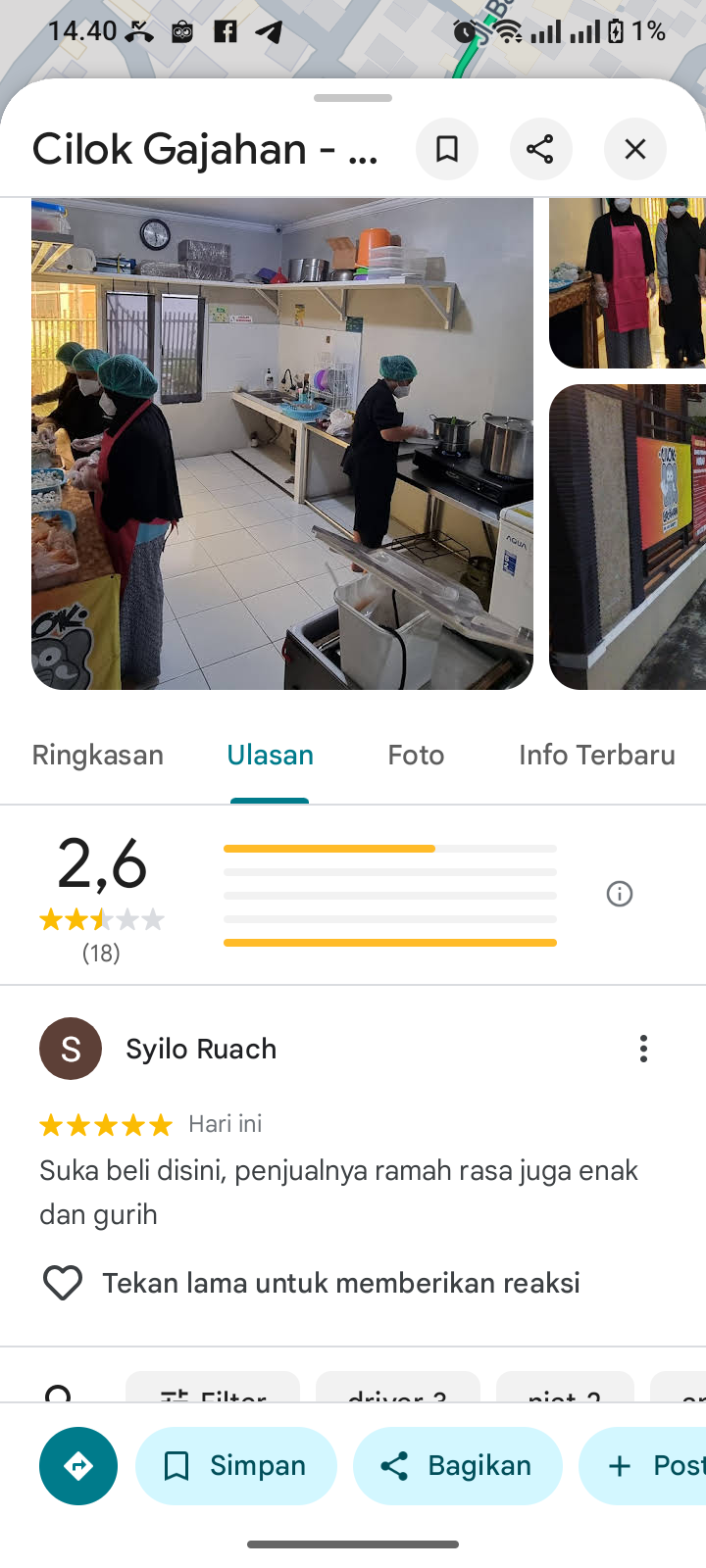This screenshot has height=1568, width=706.
Task: Open the overflow menu on Syilo Ruach's review
Action: [643, 1049]
